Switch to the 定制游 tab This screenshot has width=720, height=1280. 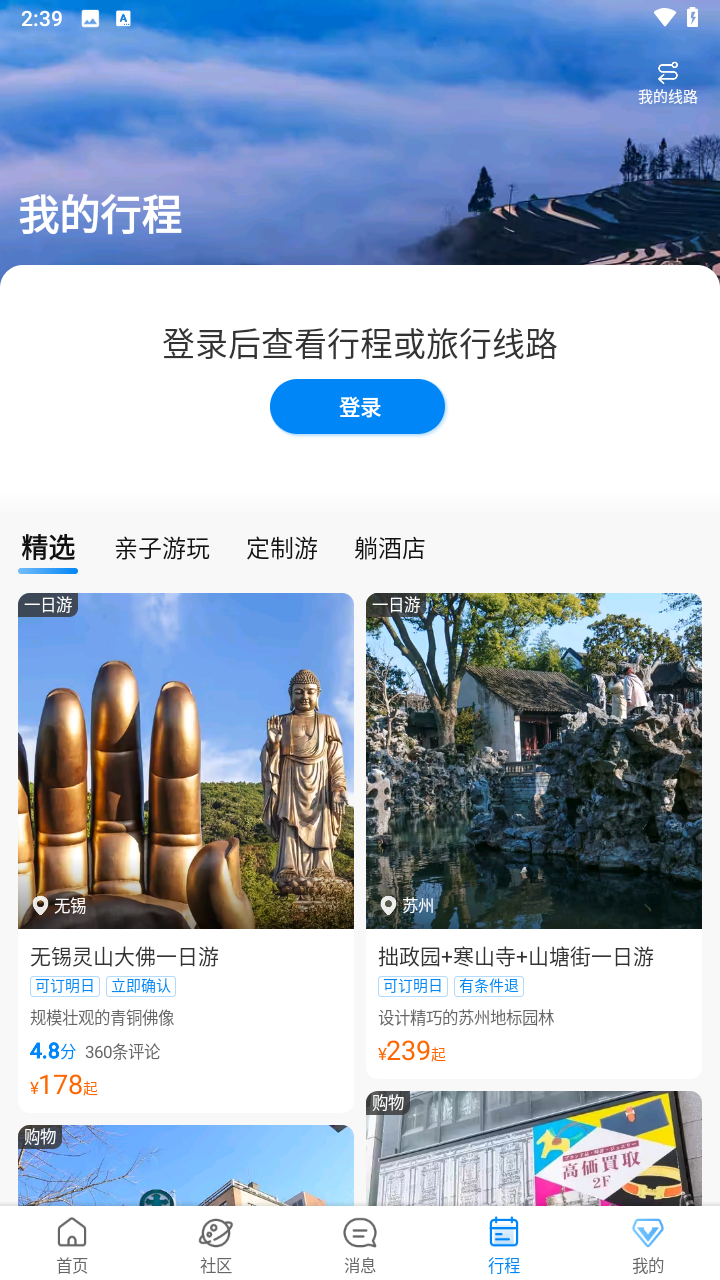click(282, 548)
